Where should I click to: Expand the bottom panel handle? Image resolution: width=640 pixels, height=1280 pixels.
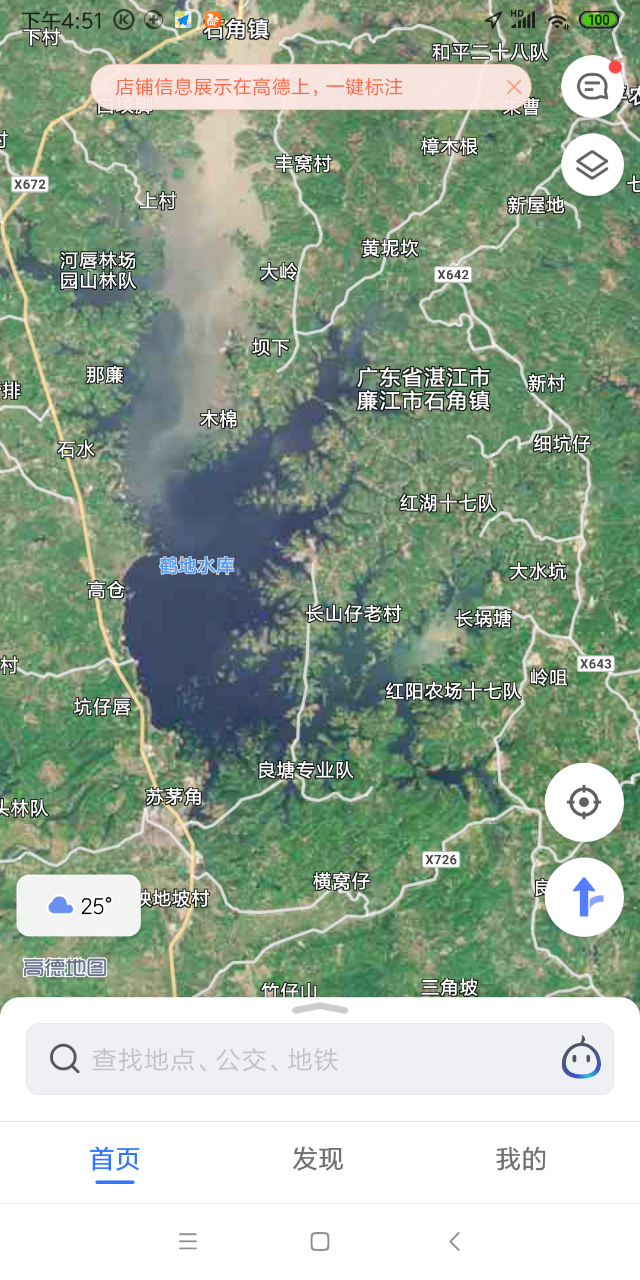click(x=320, y=1009)
